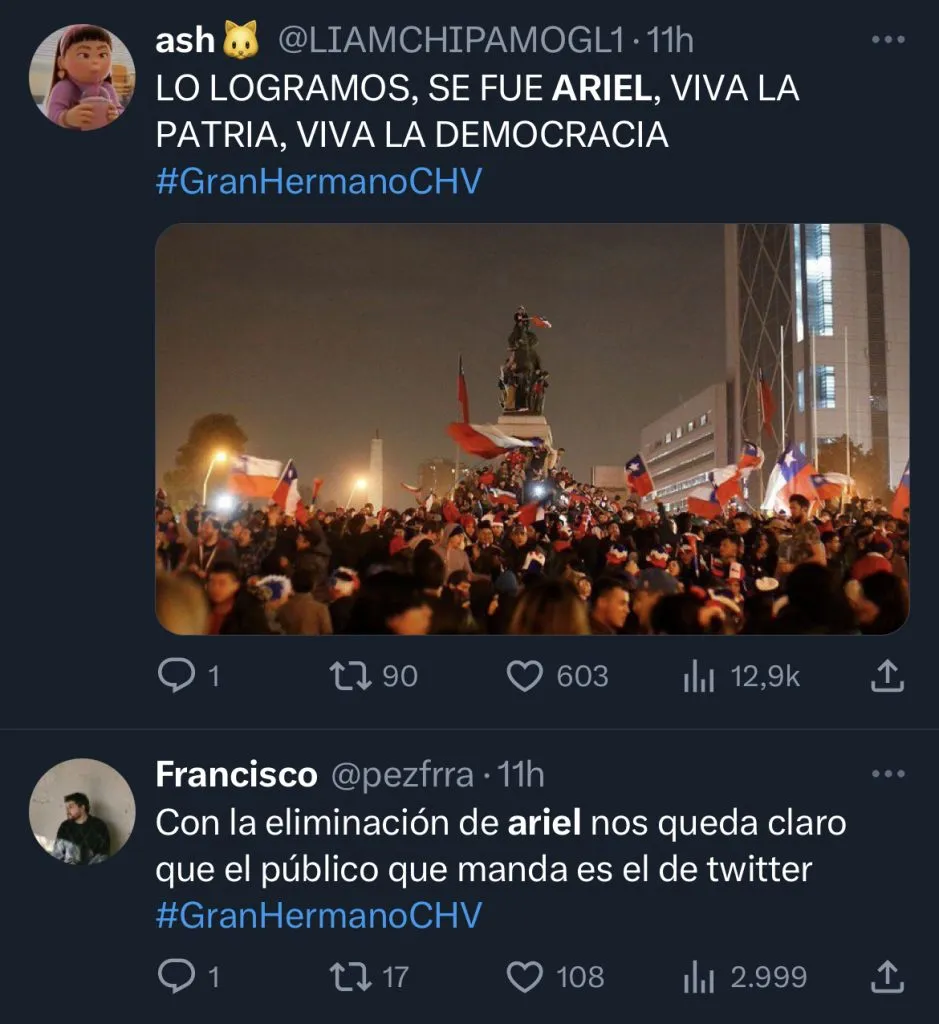Open Francisco's profile picture
939x1024 pixels.
click(x=82, y=811)
